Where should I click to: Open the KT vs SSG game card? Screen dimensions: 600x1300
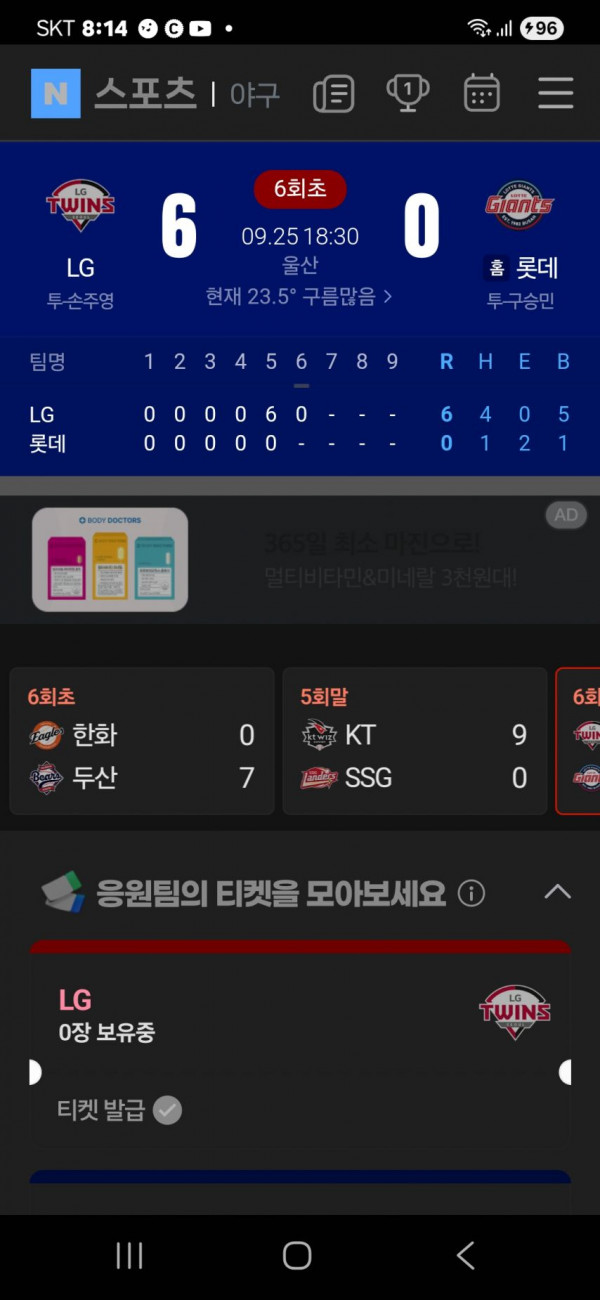pyautogui.click(x=414, y=741)
